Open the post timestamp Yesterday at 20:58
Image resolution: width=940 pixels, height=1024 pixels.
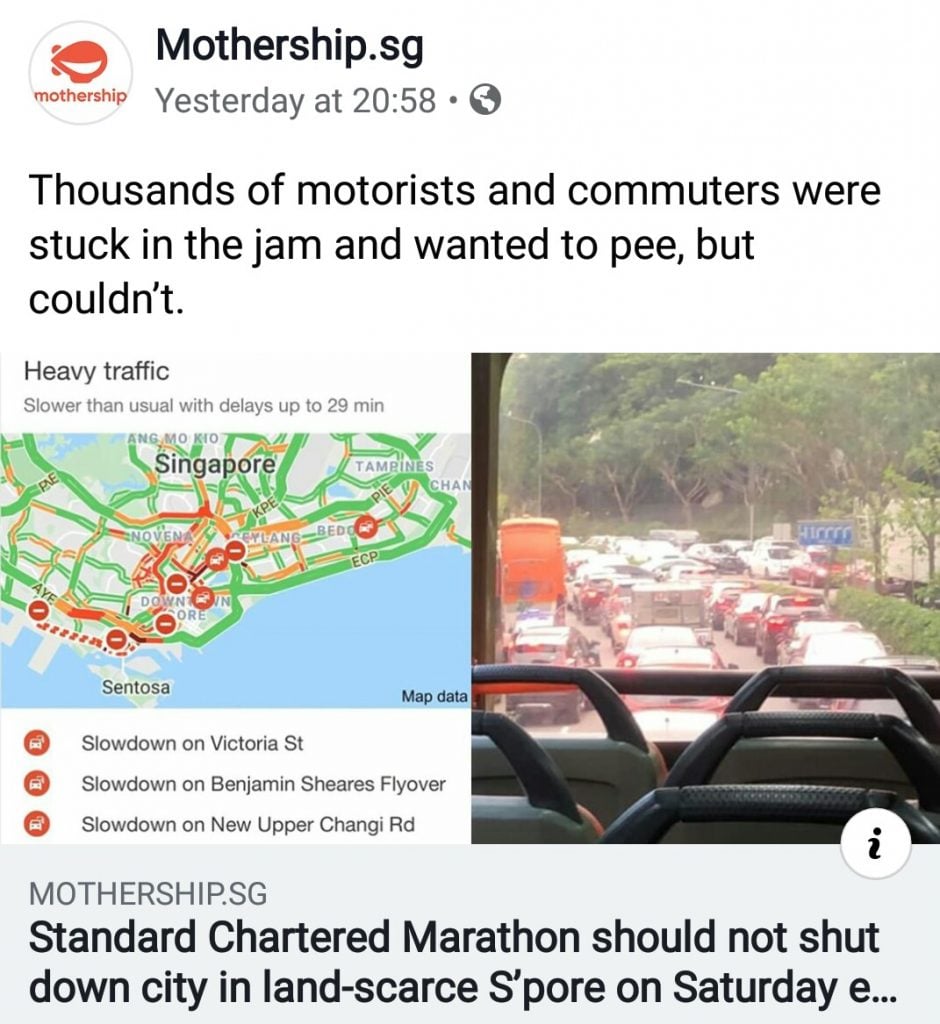pos(297,100)
